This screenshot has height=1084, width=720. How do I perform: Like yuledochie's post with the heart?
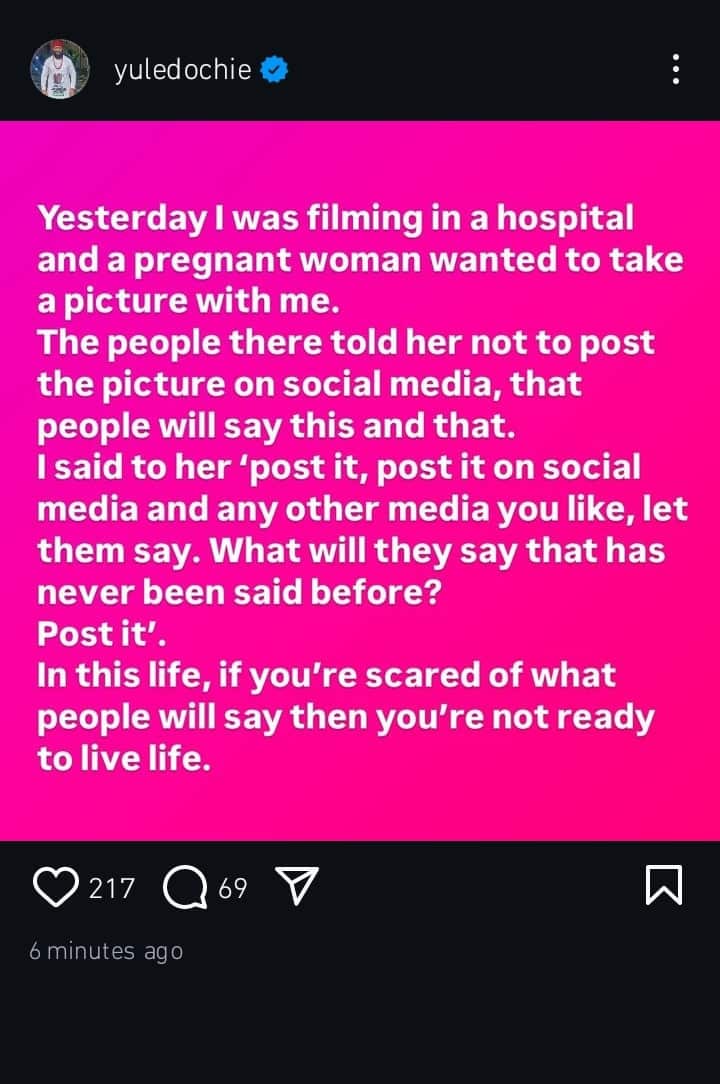pyautogui.click(x=56, y=887)
